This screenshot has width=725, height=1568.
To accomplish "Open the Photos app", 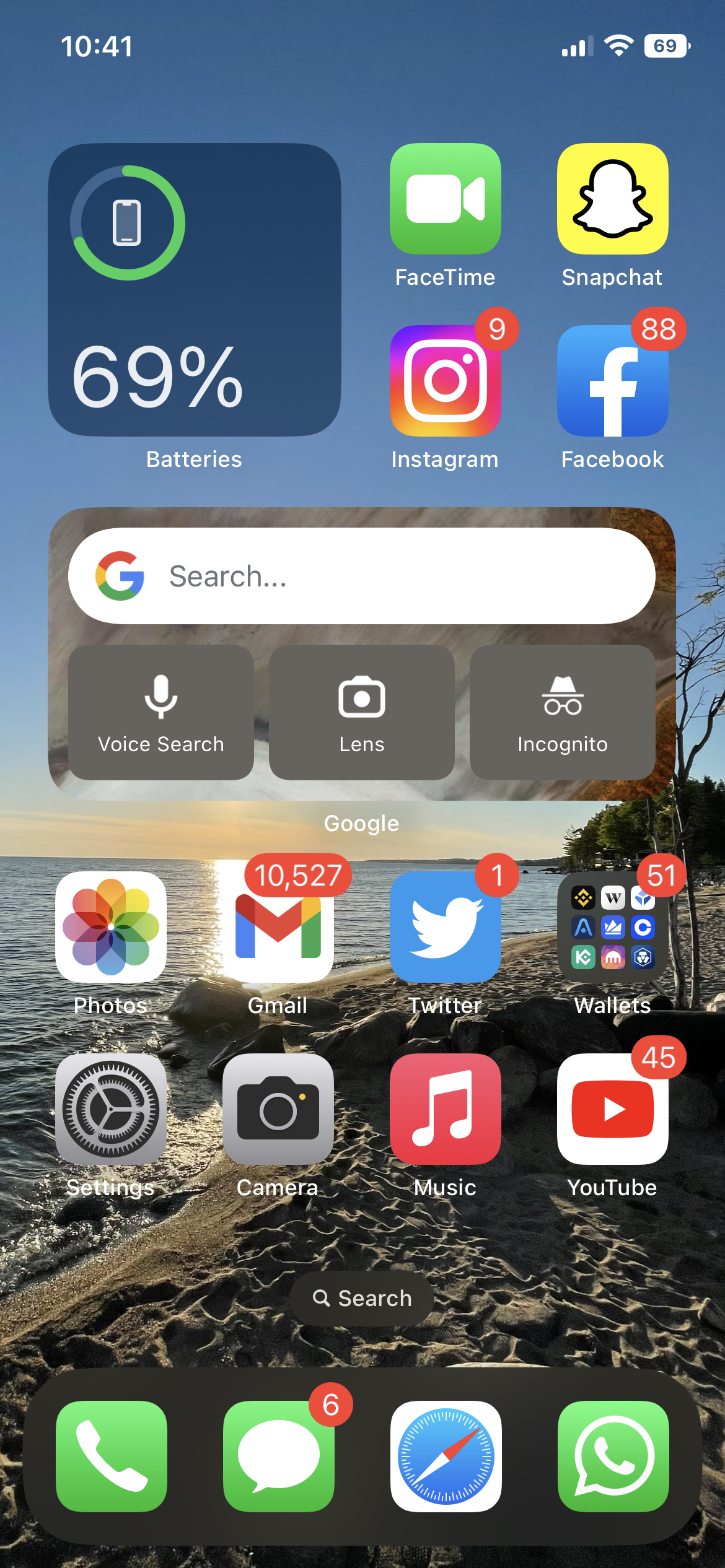I will point(111,927).
